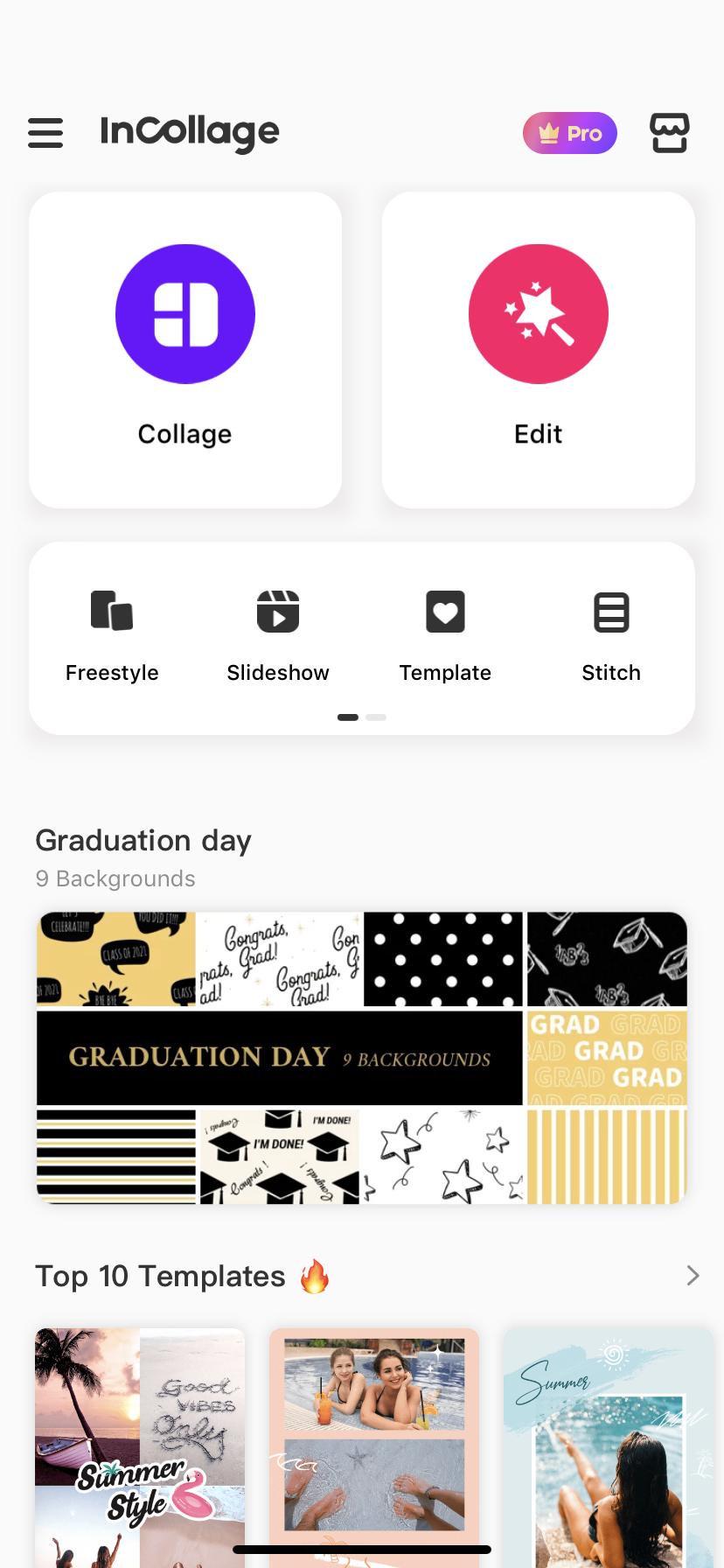Upgrade to Pro subscription
724x1568 pixels.
(569, 132)
